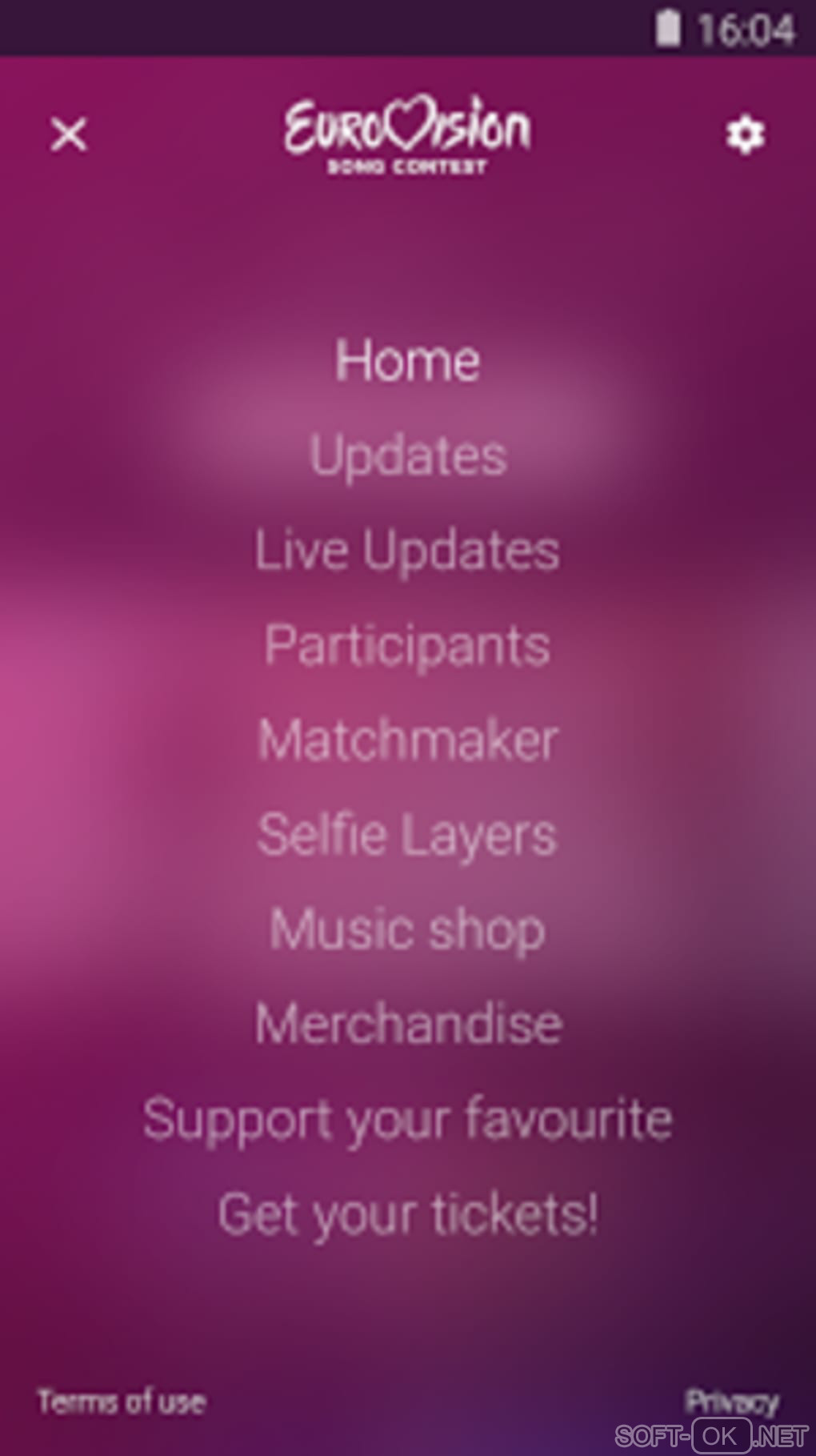Open the settings gear

(745, 134)
